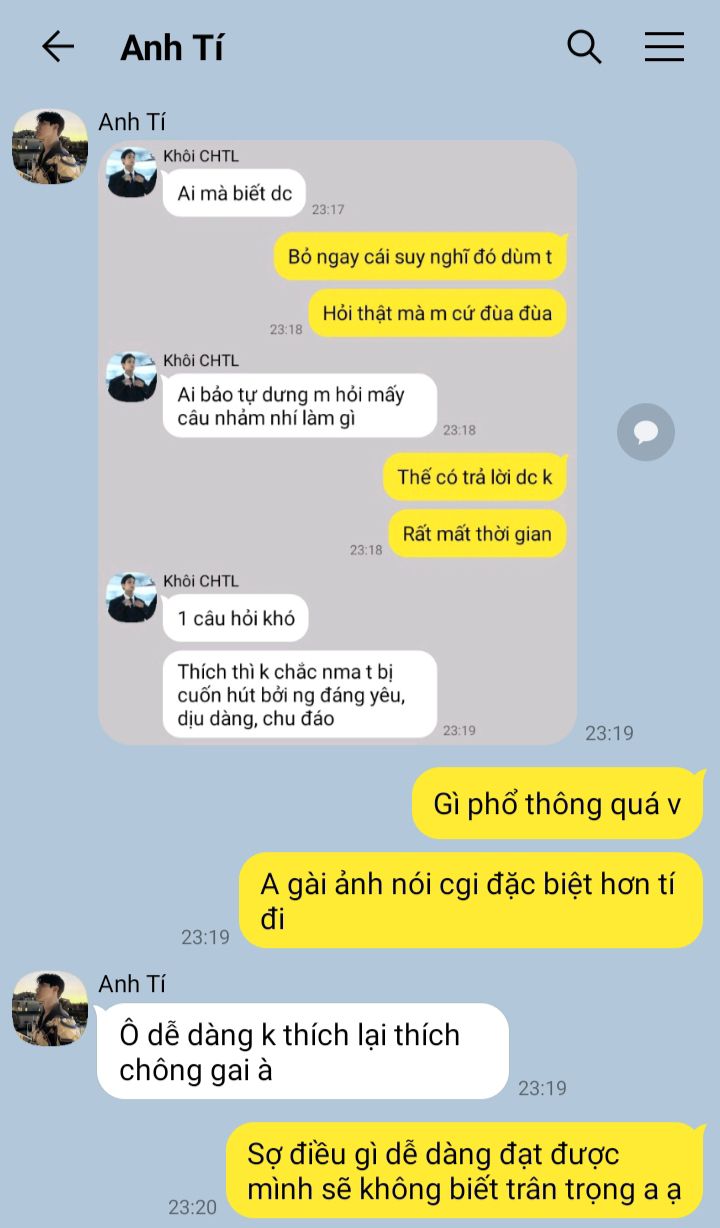Screen dimensions: 720x1228
Task: Open Anh Tí's avatar beside the screenshot
Action: (50, 147)
